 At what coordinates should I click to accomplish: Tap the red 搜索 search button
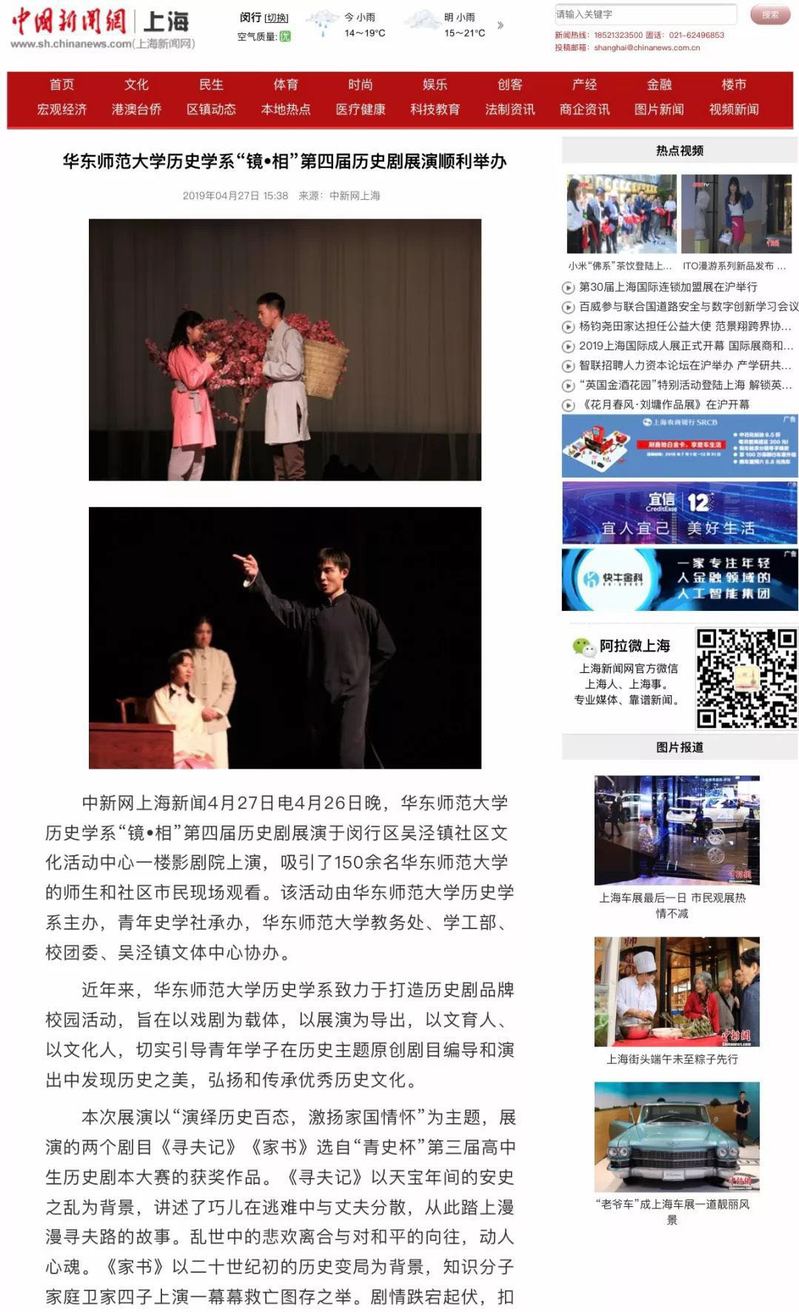tap(769, 14)
